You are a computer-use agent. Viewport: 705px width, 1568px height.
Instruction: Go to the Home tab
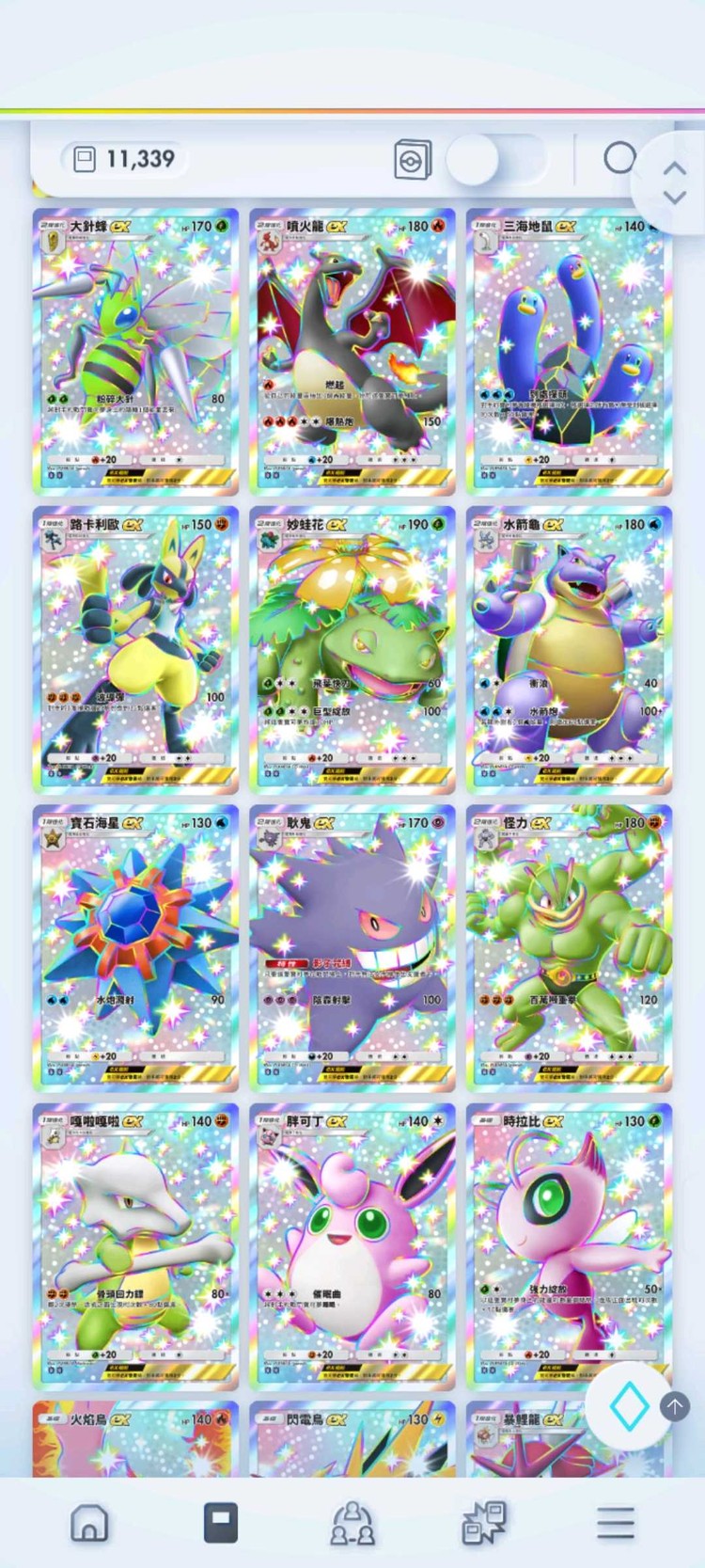(x=89, y=1522)
